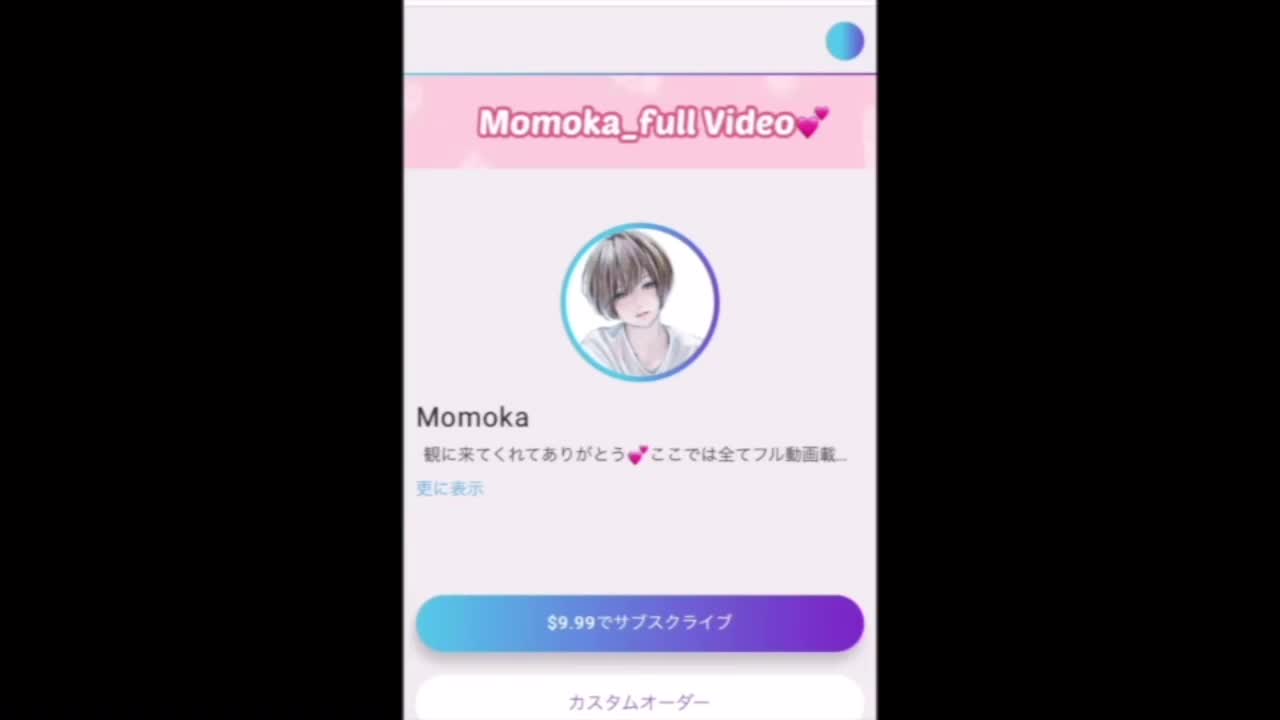Tap the $9.99 subscribe button
Viewport: 1280px width, 720px height.
point(639,623)
